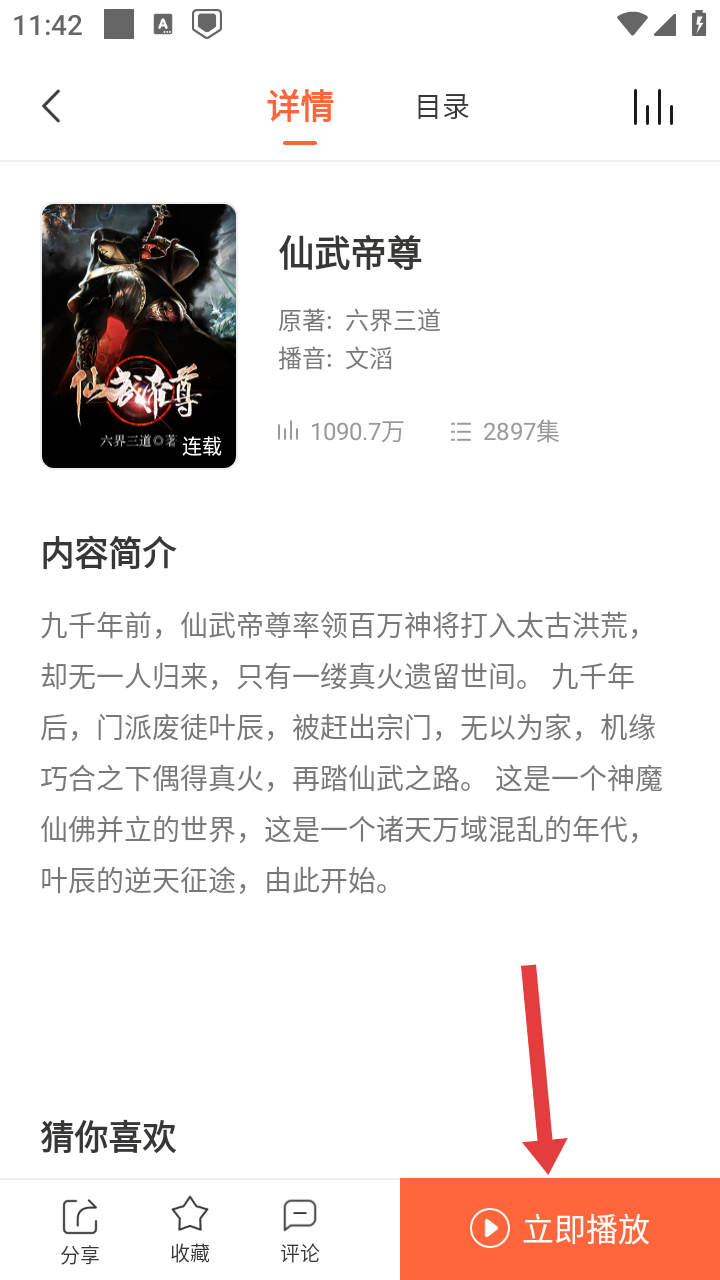
Task: Start playback with 立即播放
Action: click(x=560, y=1229)
